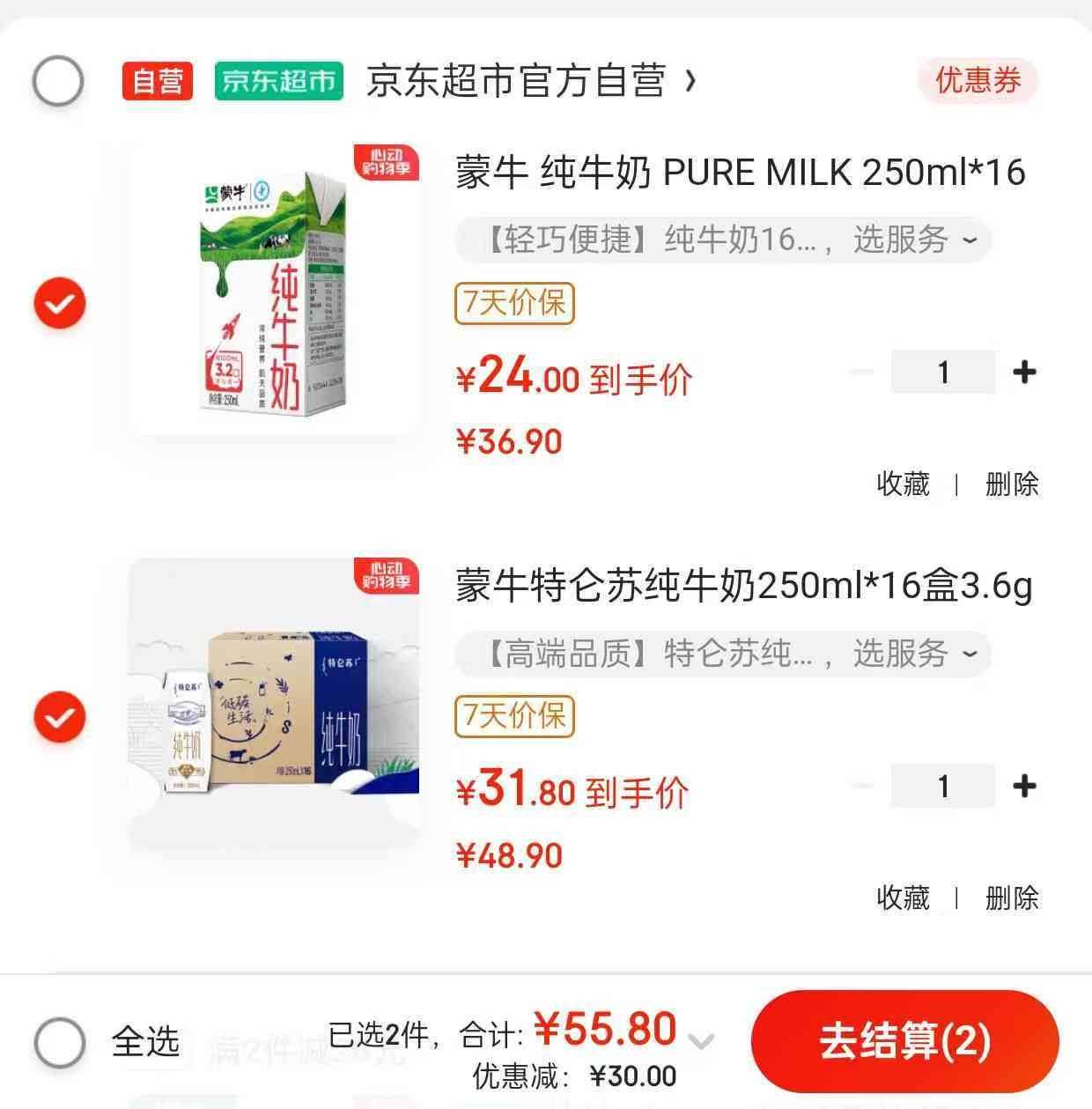Expand the total price detail arrow
Image resolution: width=1092 pixels, height=1109 pixels.
[x=701, y=1043]
